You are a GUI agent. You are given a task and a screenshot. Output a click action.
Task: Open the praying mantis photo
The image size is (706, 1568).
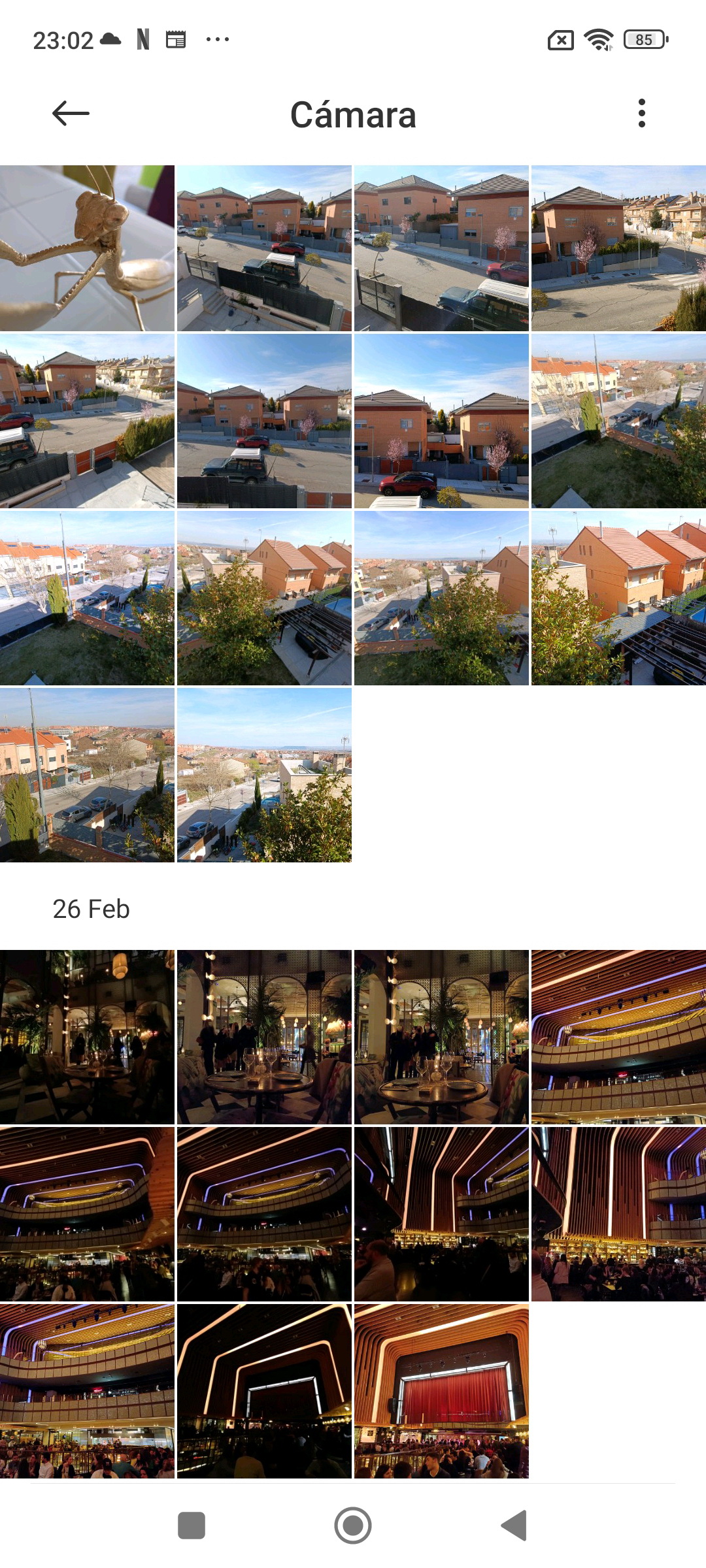(87, 248)
